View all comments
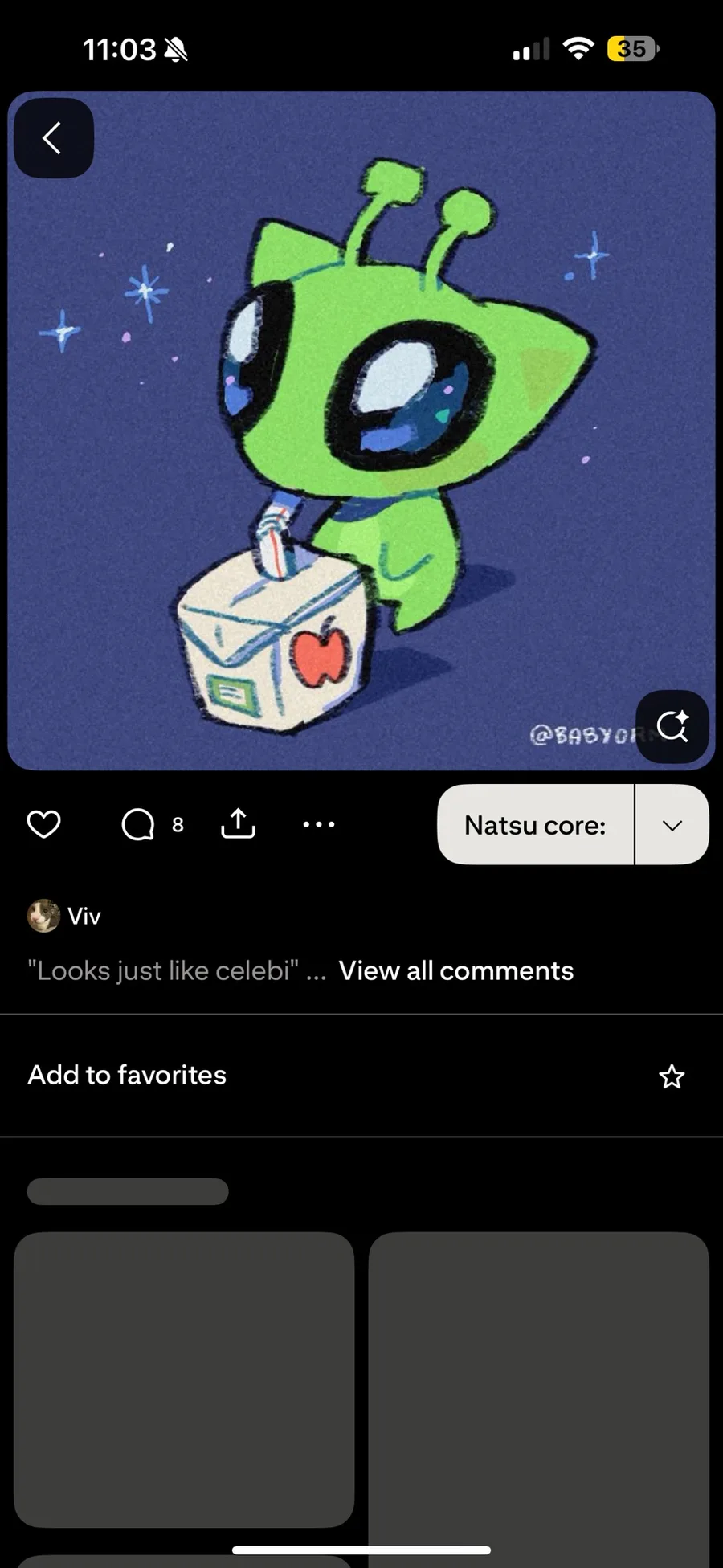 point(455,970)
